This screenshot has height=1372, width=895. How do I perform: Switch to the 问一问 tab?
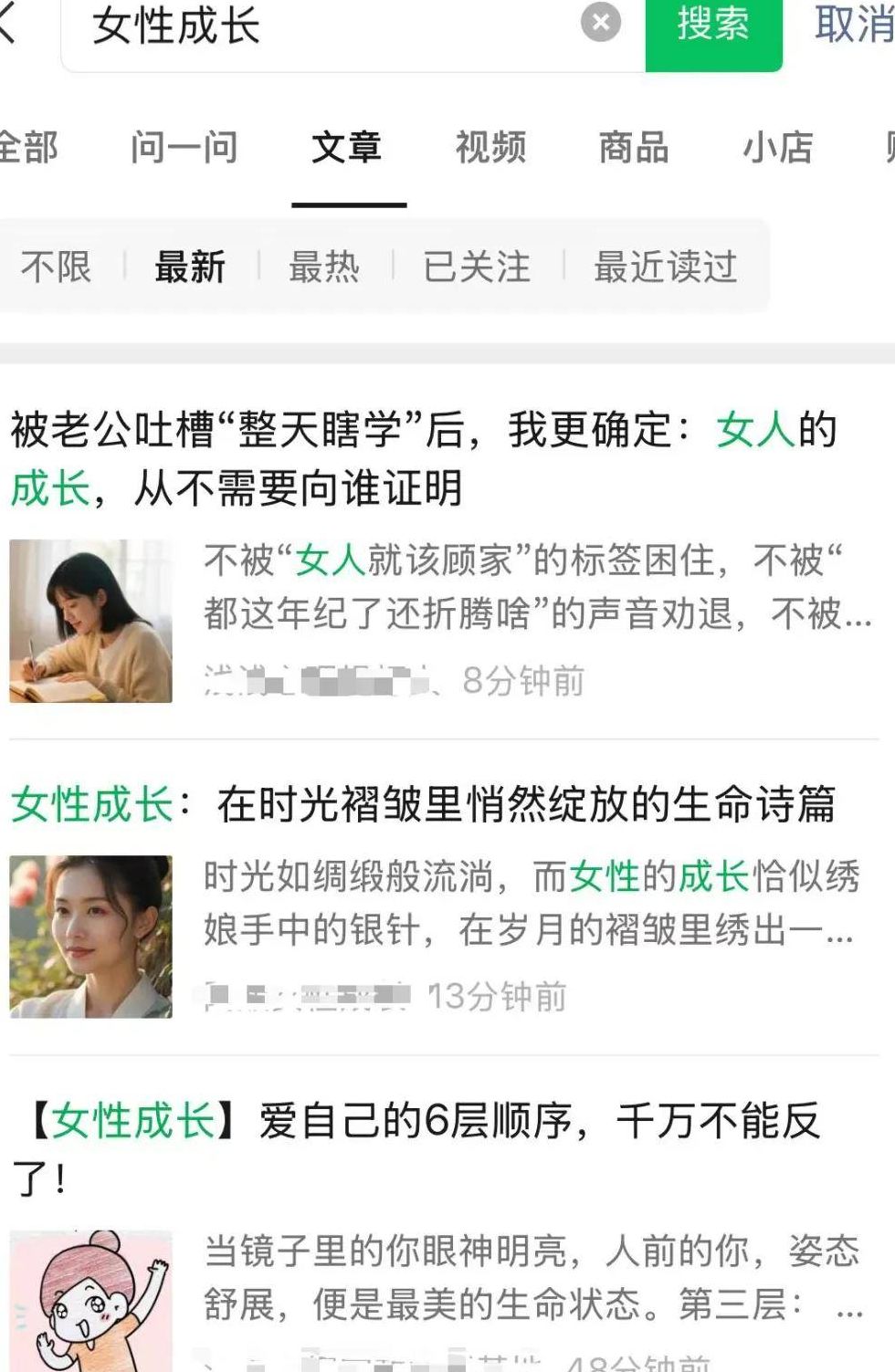[184, 147]
